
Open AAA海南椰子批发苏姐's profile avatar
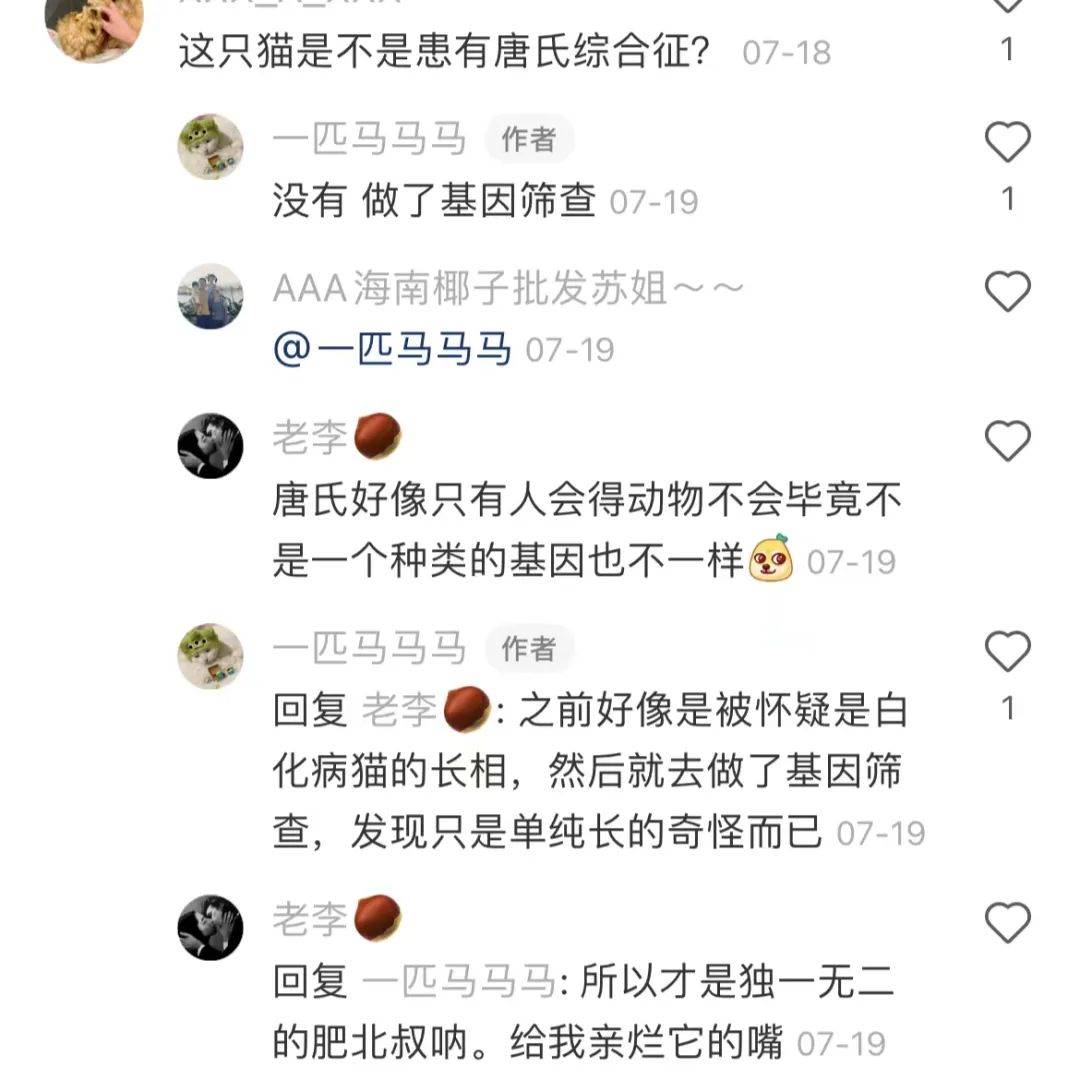(210, 296)
